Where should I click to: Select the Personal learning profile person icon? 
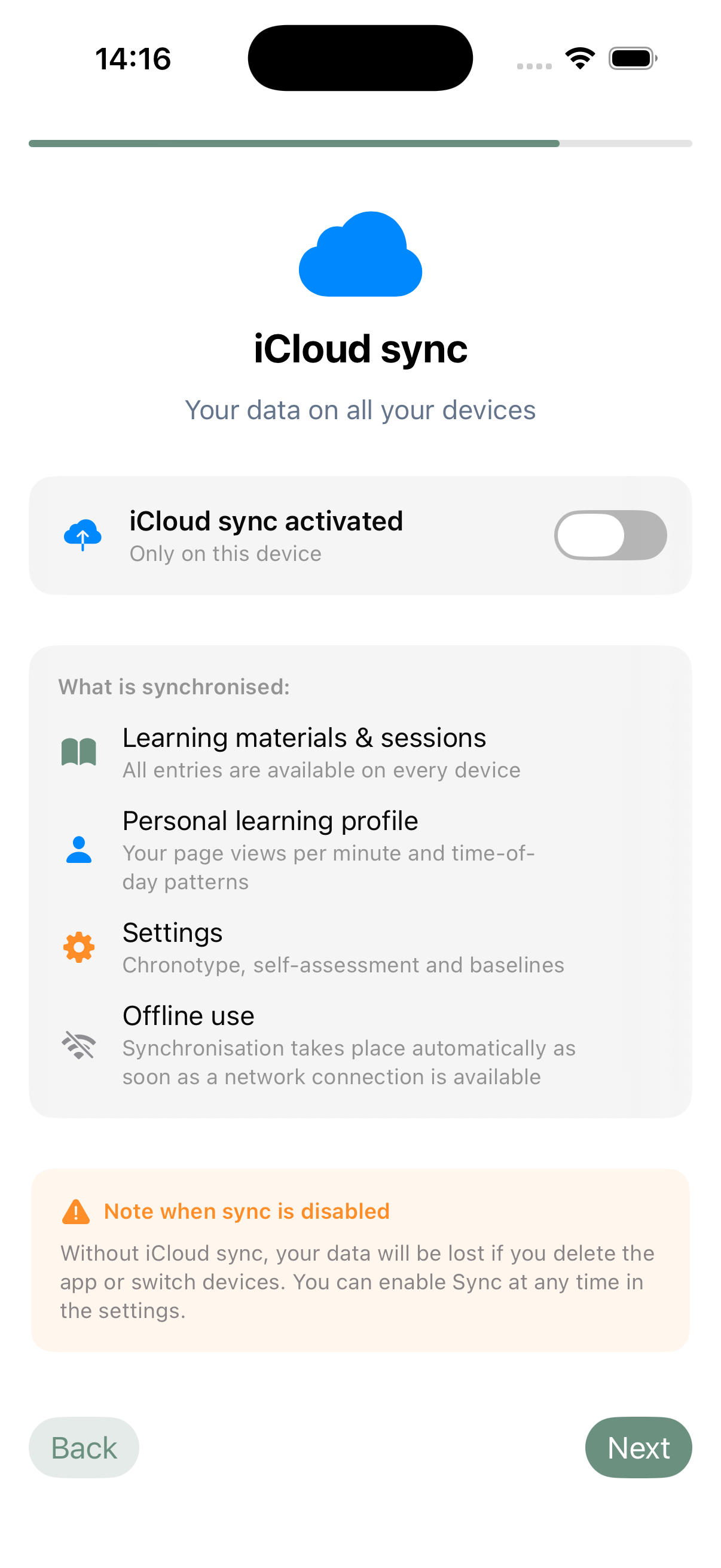[x=79, y=852]
